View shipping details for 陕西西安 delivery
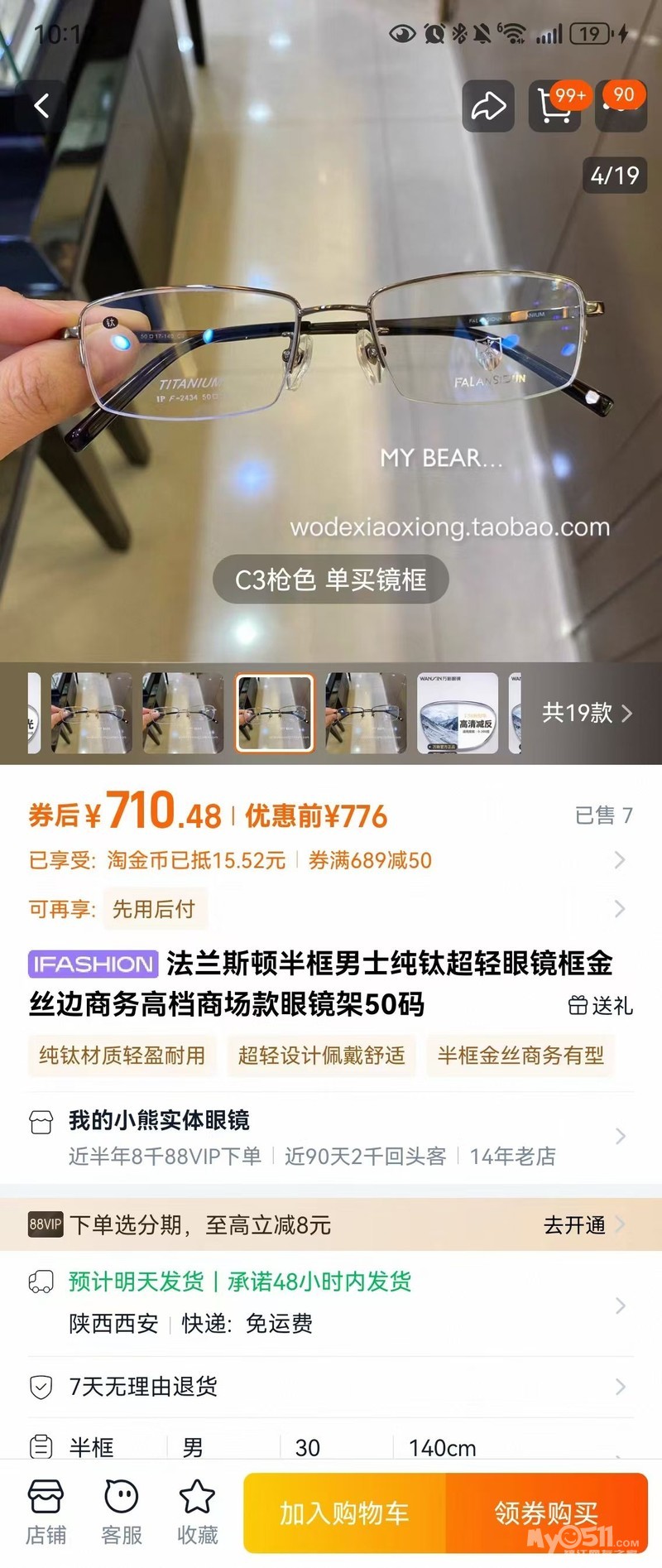The height and width of the screenshot is (1568, 662). 331,1304
